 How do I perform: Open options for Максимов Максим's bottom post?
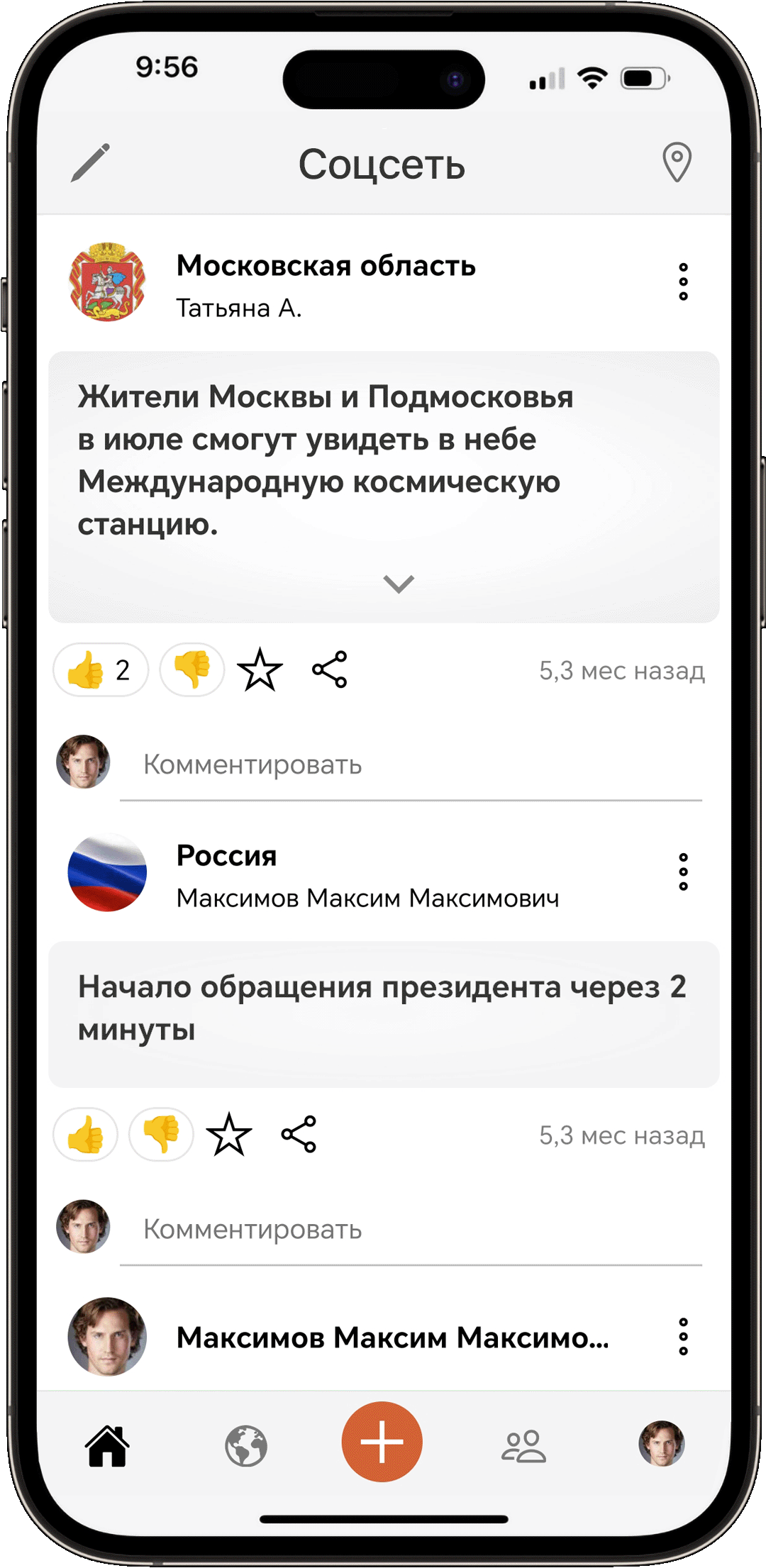(x=683, y=1337)
